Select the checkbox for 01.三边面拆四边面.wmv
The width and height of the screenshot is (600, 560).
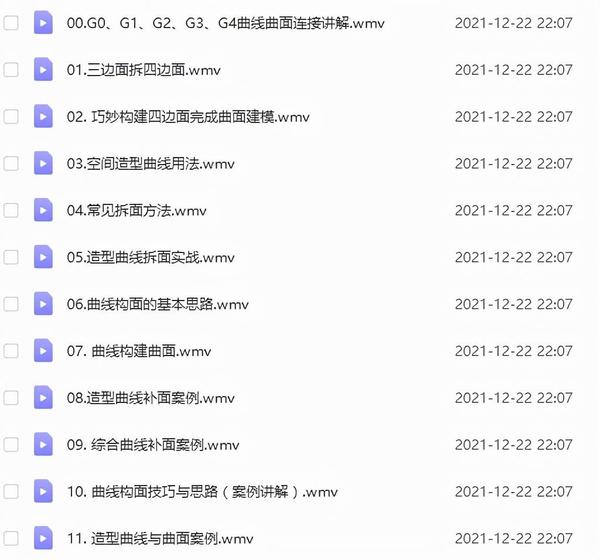[11, 69]
